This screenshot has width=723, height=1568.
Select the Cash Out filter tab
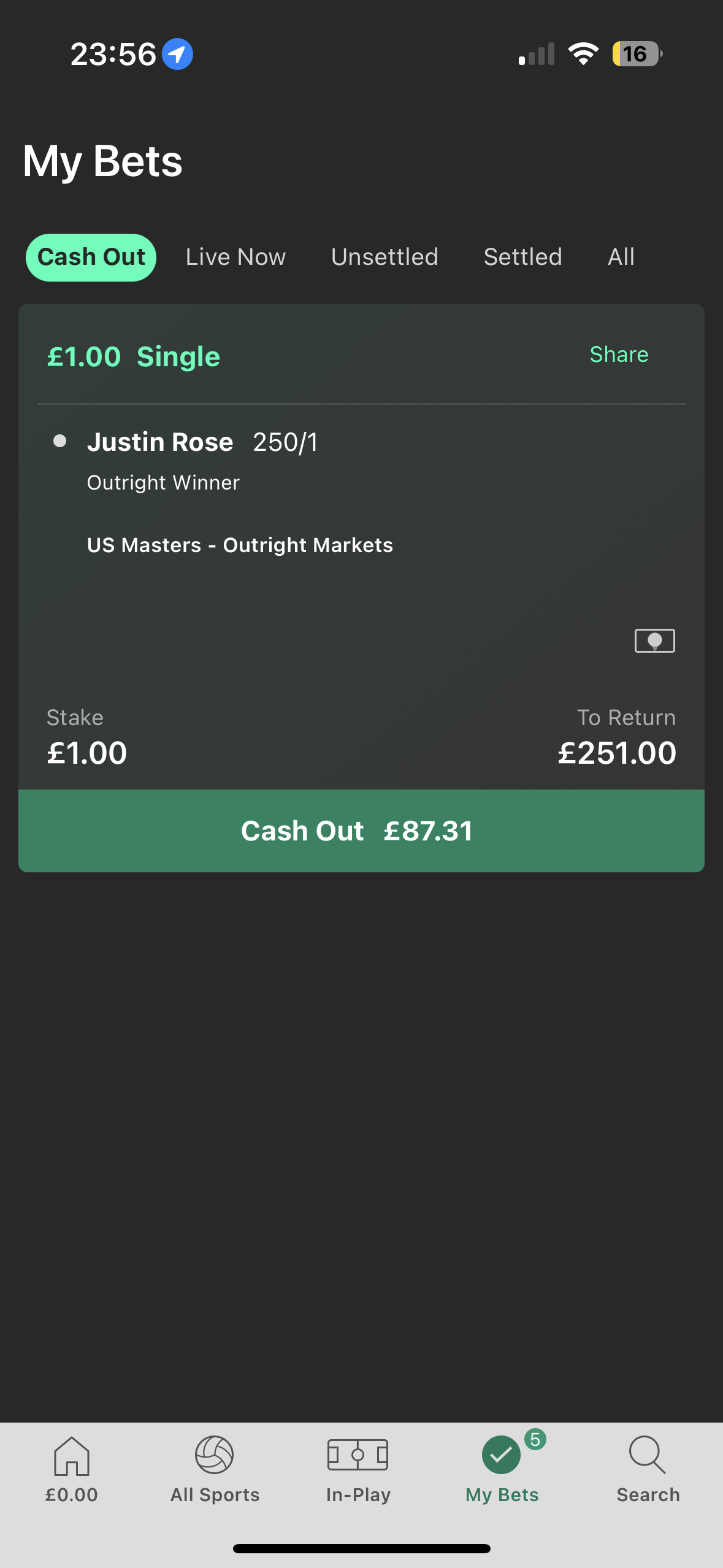[91, 257]
